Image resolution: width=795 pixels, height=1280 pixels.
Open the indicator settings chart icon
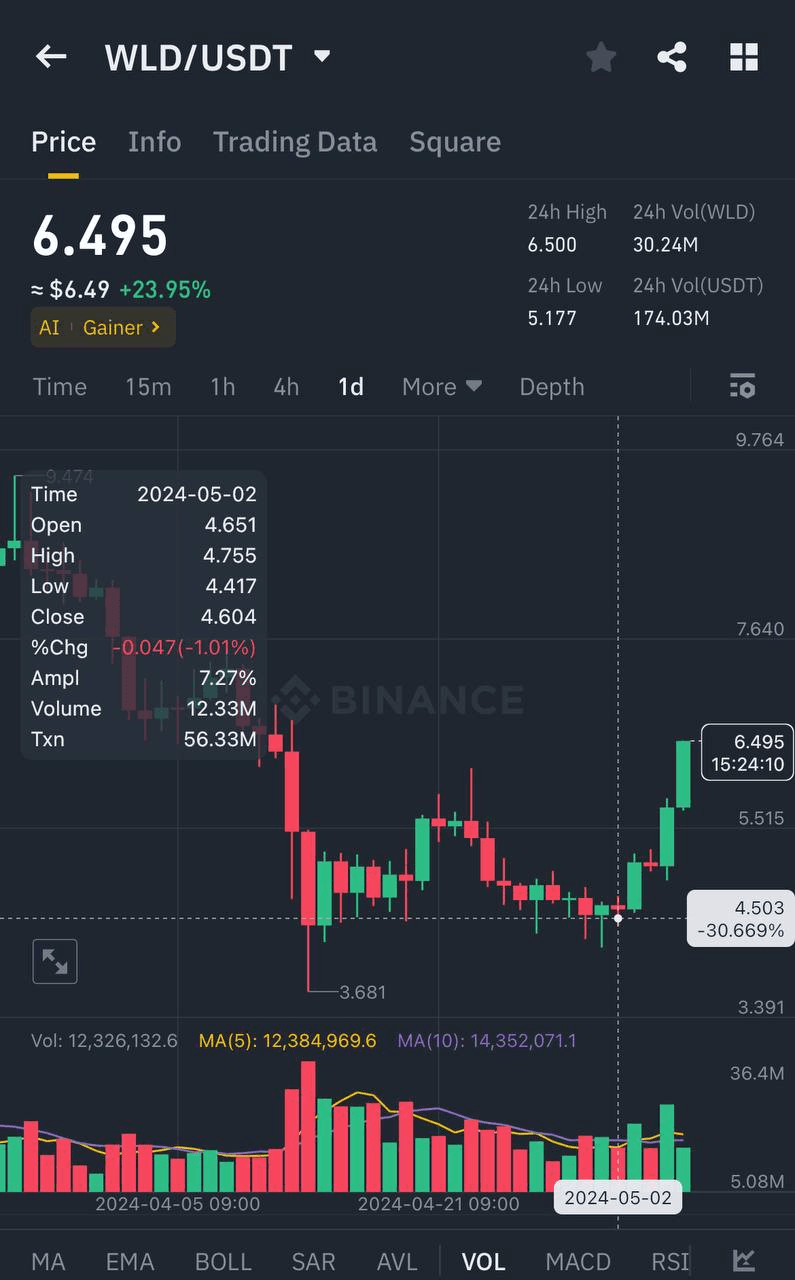point(743,1261)
